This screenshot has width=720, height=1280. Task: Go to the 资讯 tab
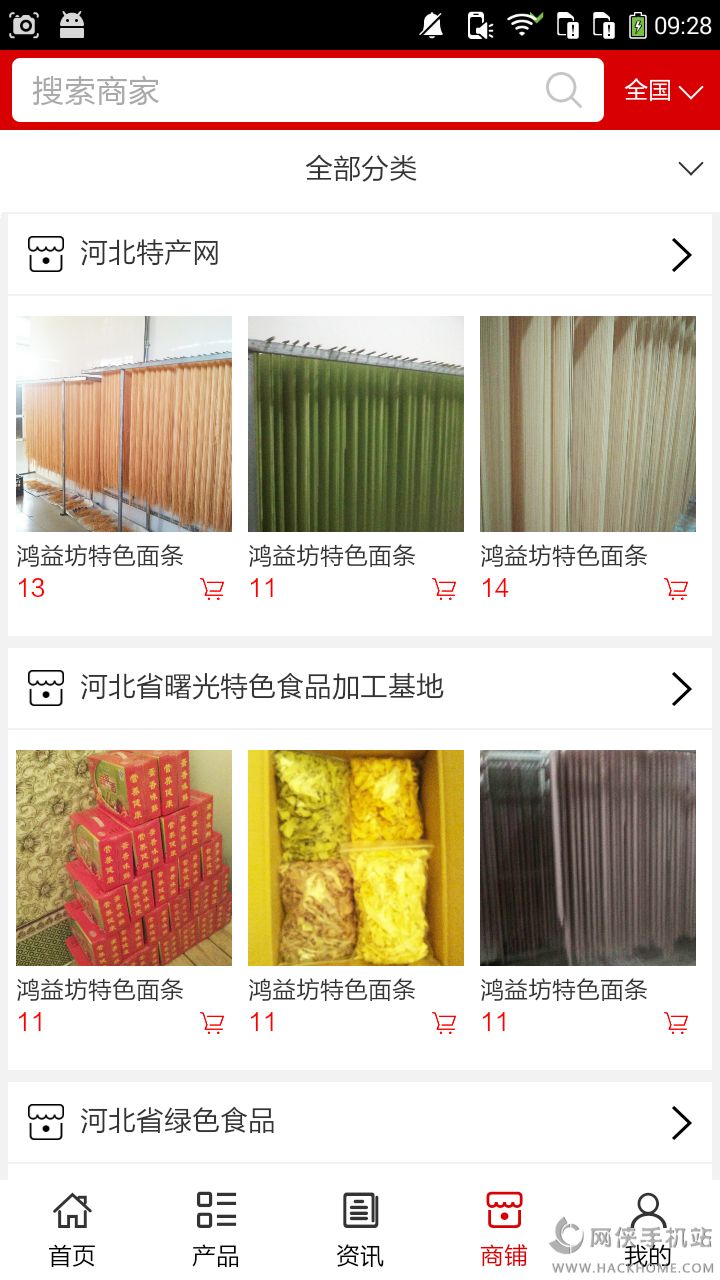pos(360,1230)
